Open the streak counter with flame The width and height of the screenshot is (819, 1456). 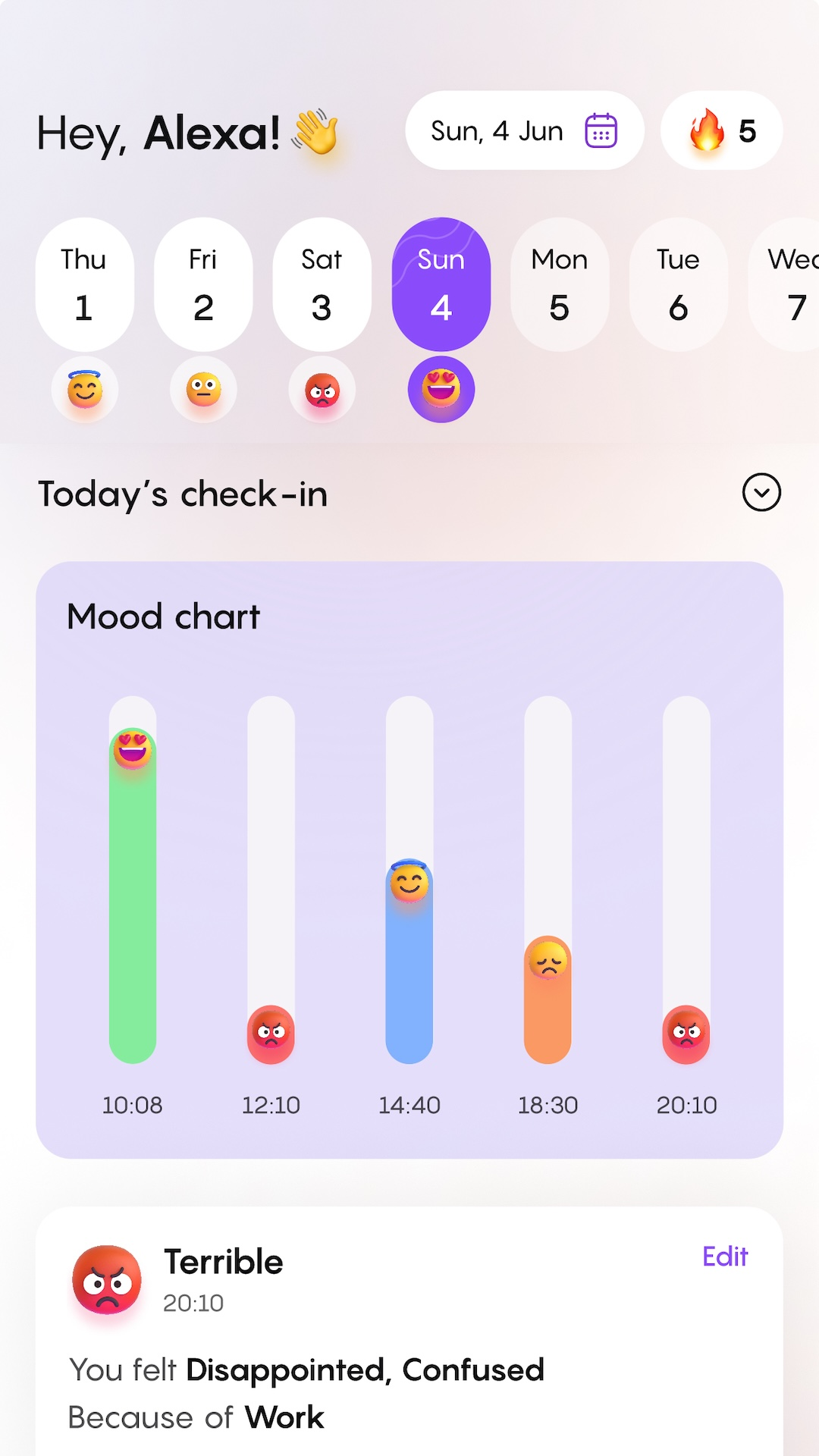(721, 130)
